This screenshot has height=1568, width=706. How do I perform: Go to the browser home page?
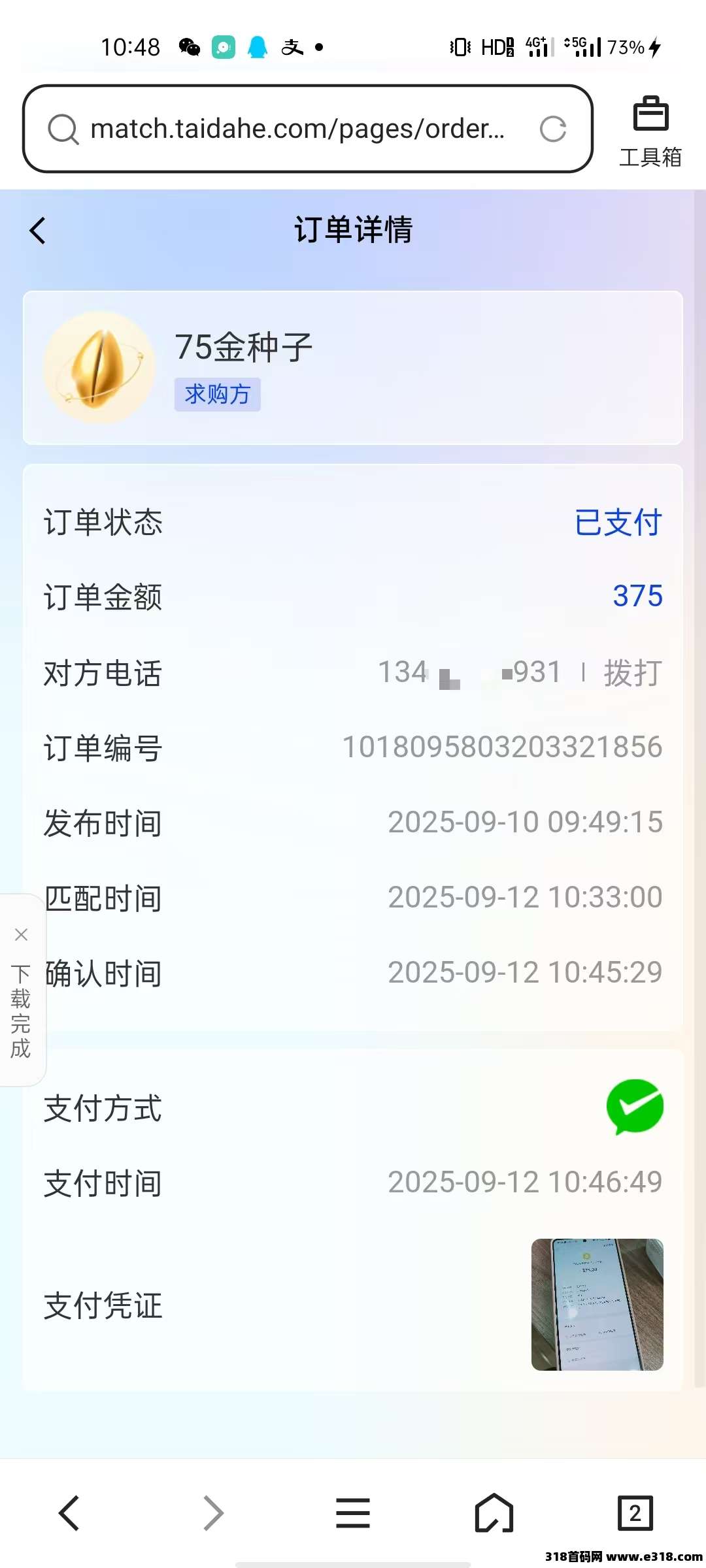[494, 1513]
